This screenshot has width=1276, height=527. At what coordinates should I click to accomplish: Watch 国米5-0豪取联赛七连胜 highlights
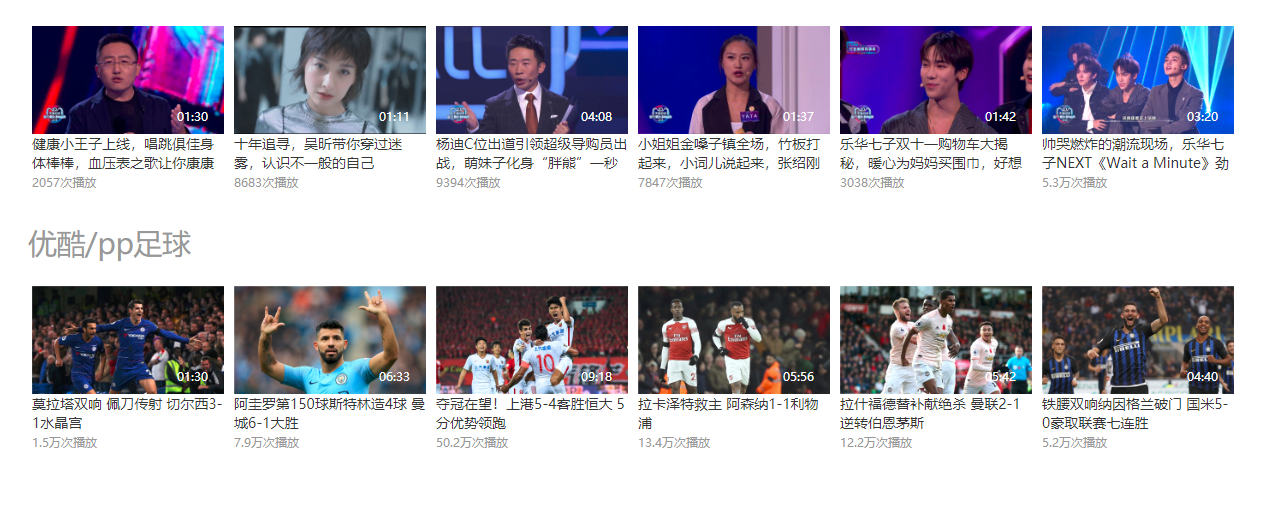pos(1138,340)
